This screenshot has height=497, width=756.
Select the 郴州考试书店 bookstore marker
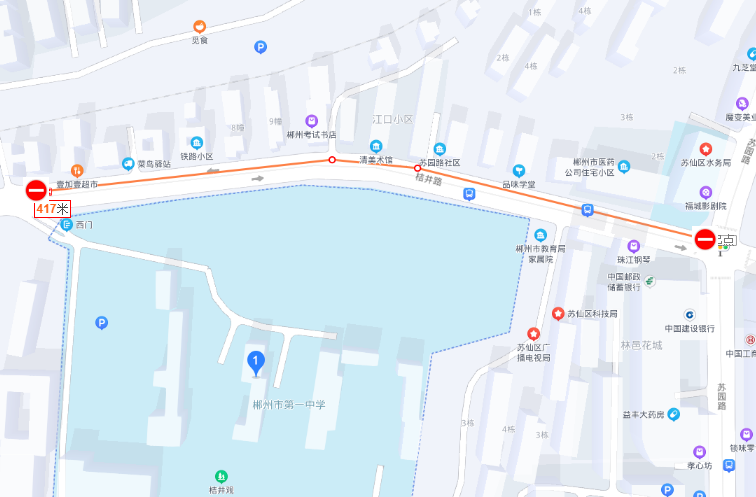(312, 120)
